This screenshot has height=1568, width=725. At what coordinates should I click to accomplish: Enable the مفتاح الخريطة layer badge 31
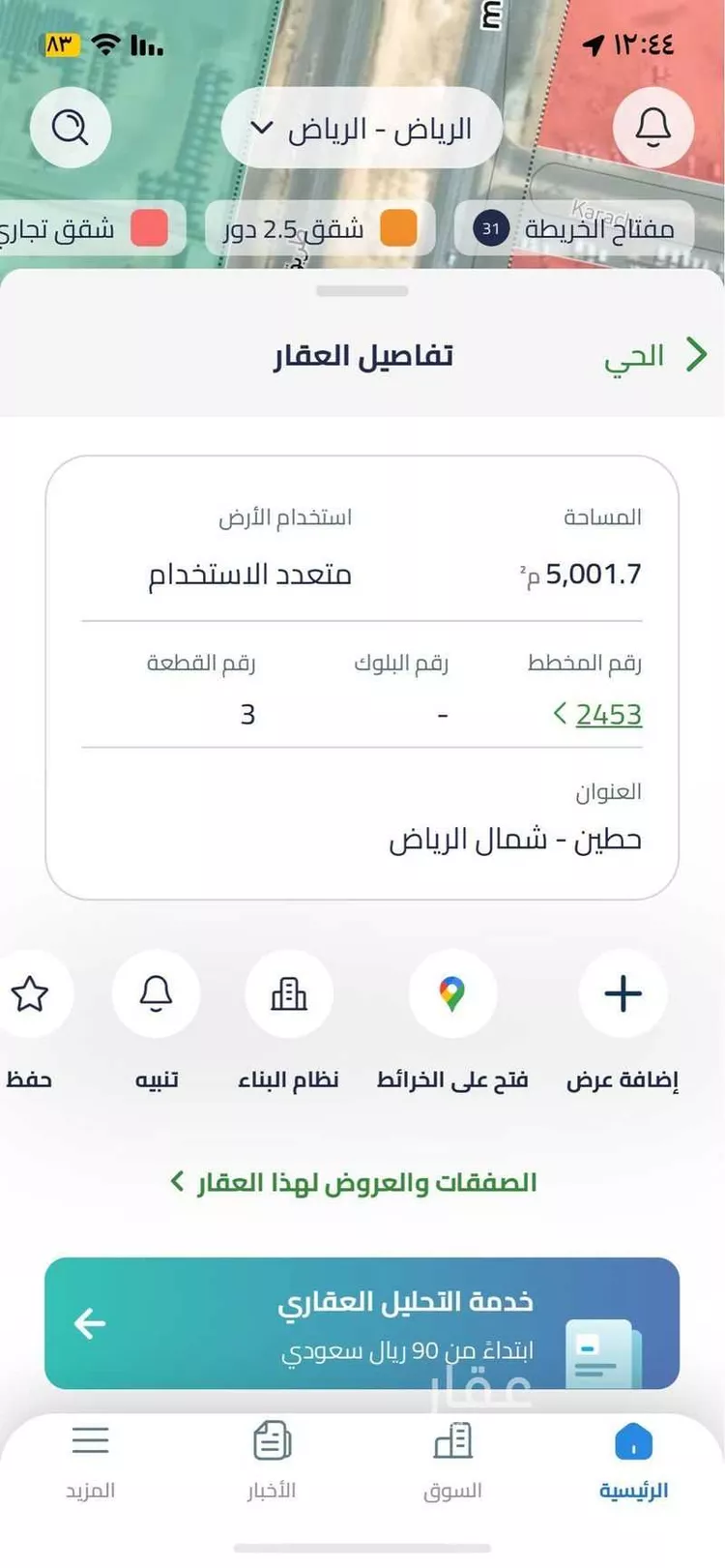pos(492,229)
